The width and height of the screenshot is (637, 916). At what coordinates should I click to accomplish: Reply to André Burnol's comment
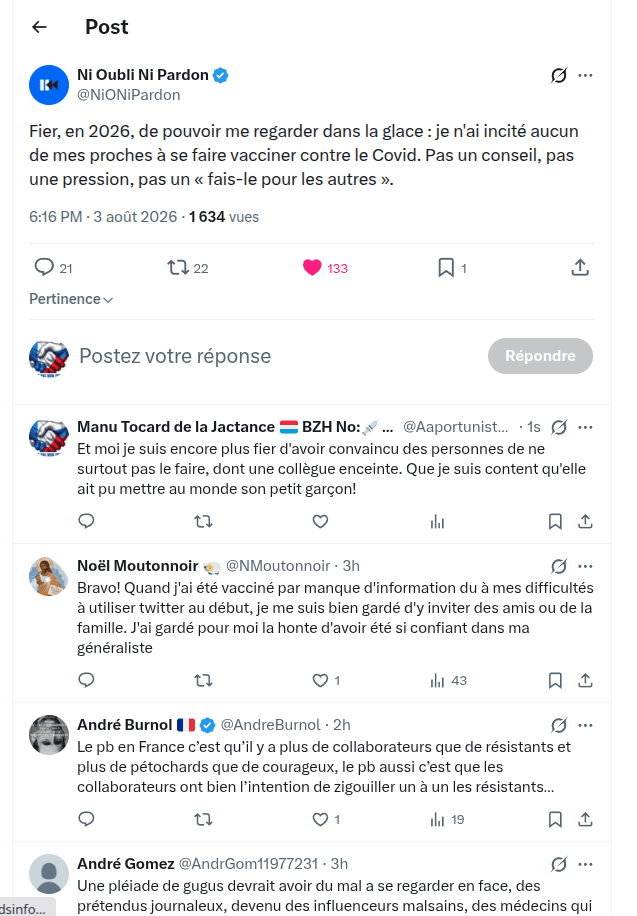[x=86, y=819]
